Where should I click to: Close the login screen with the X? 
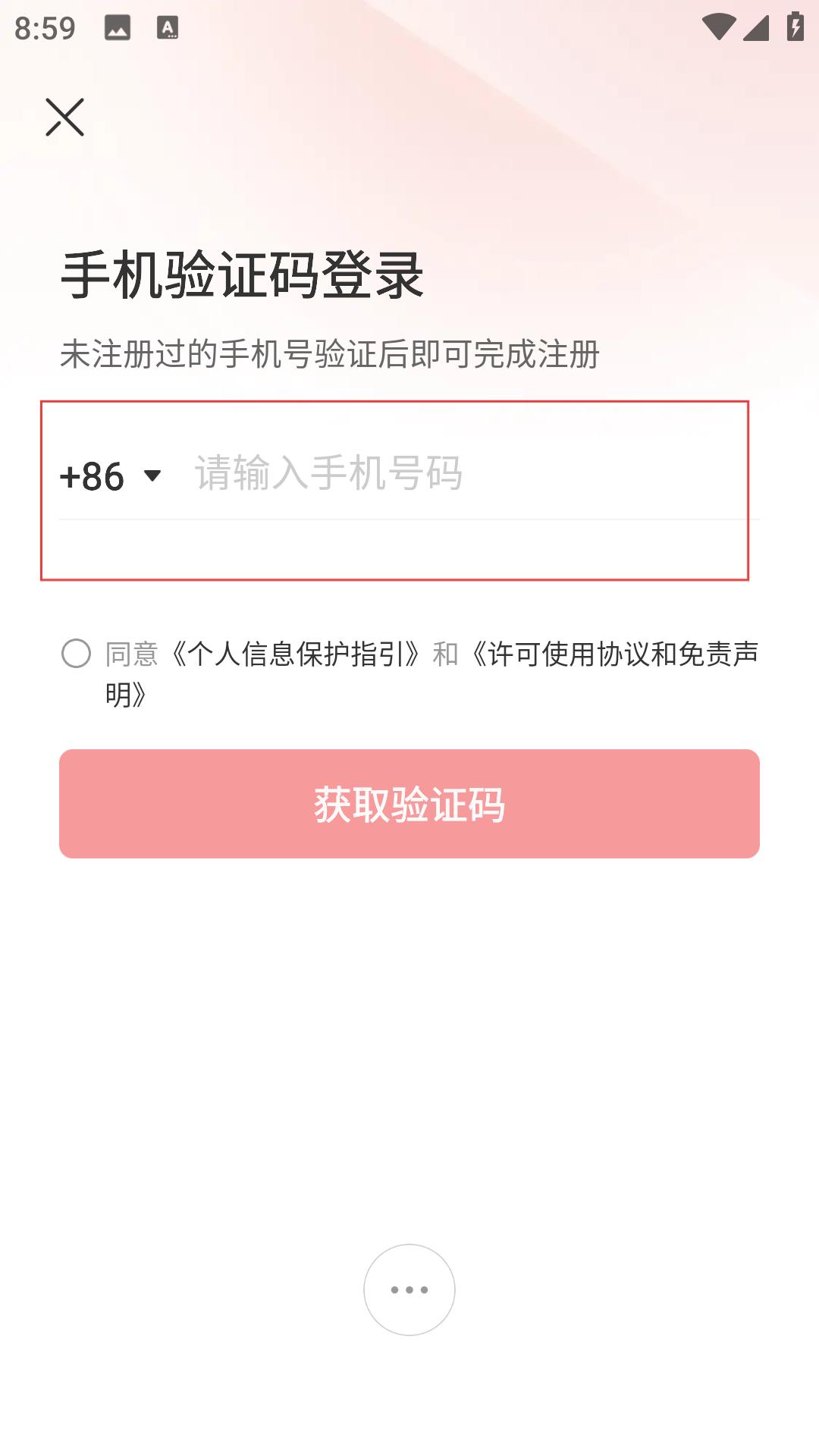(64, 118)
